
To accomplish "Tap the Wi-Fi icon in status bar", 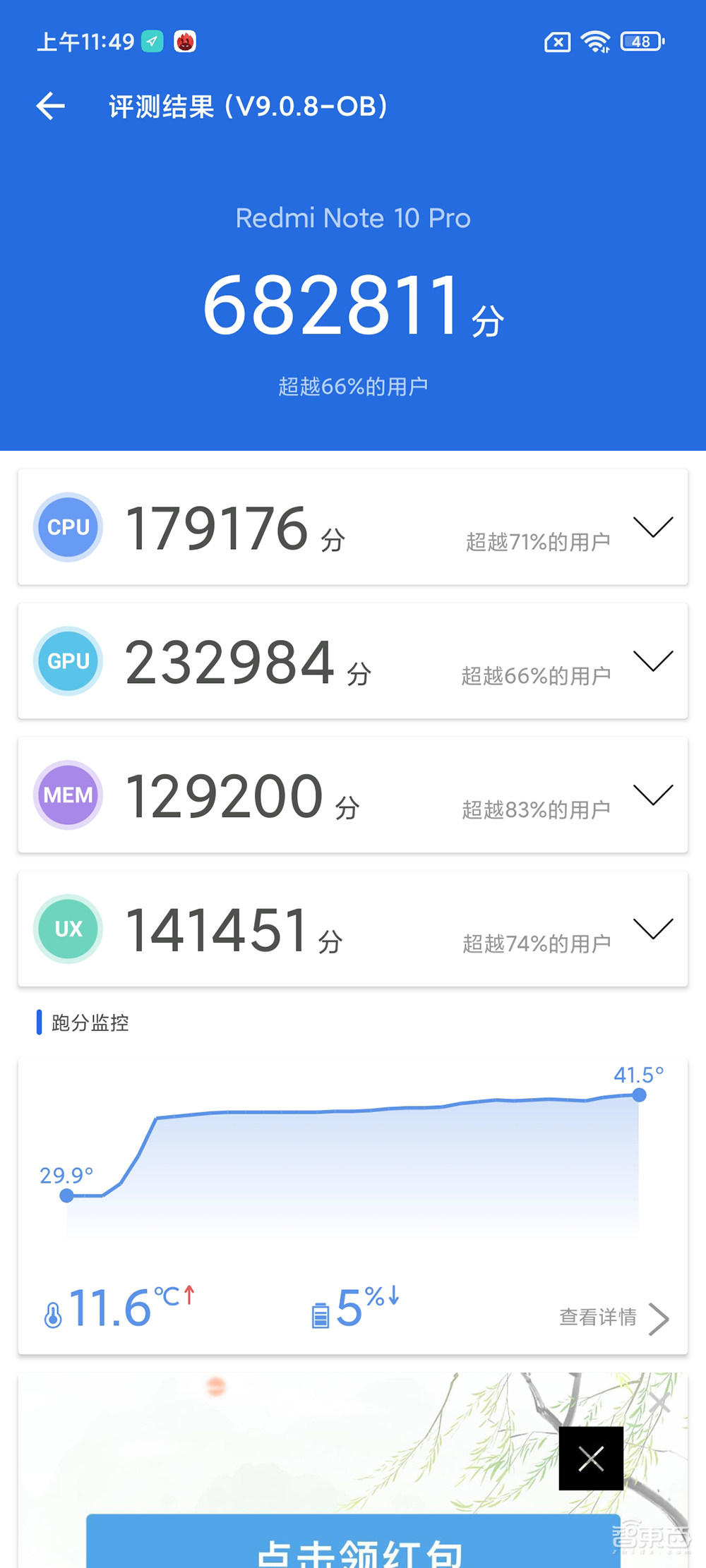I will [x=597, y=42].
